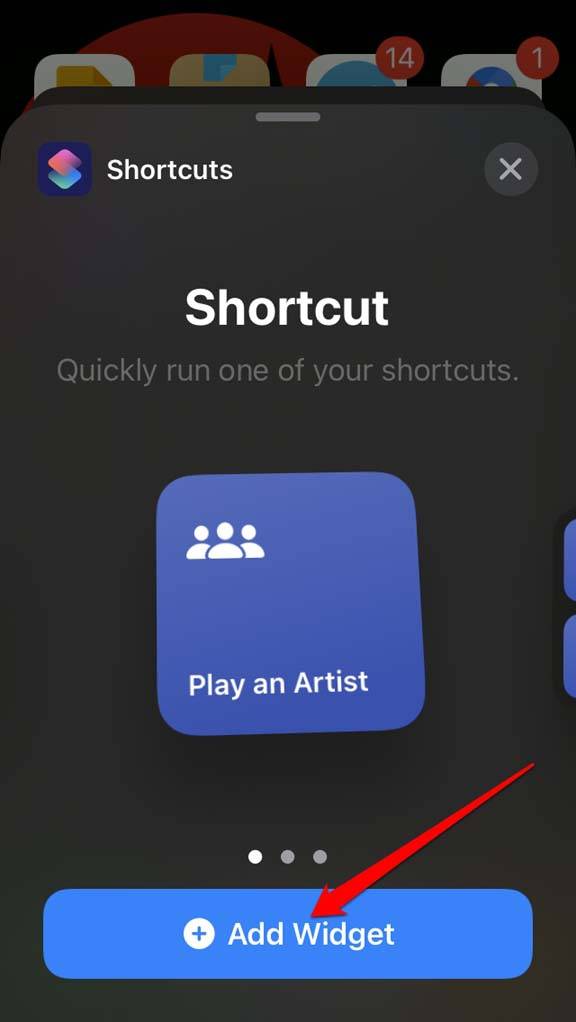Select the Play an Artist widget preview
Image resolution: width=576 pixels, height=1022 pixels.
coord(290,603)
